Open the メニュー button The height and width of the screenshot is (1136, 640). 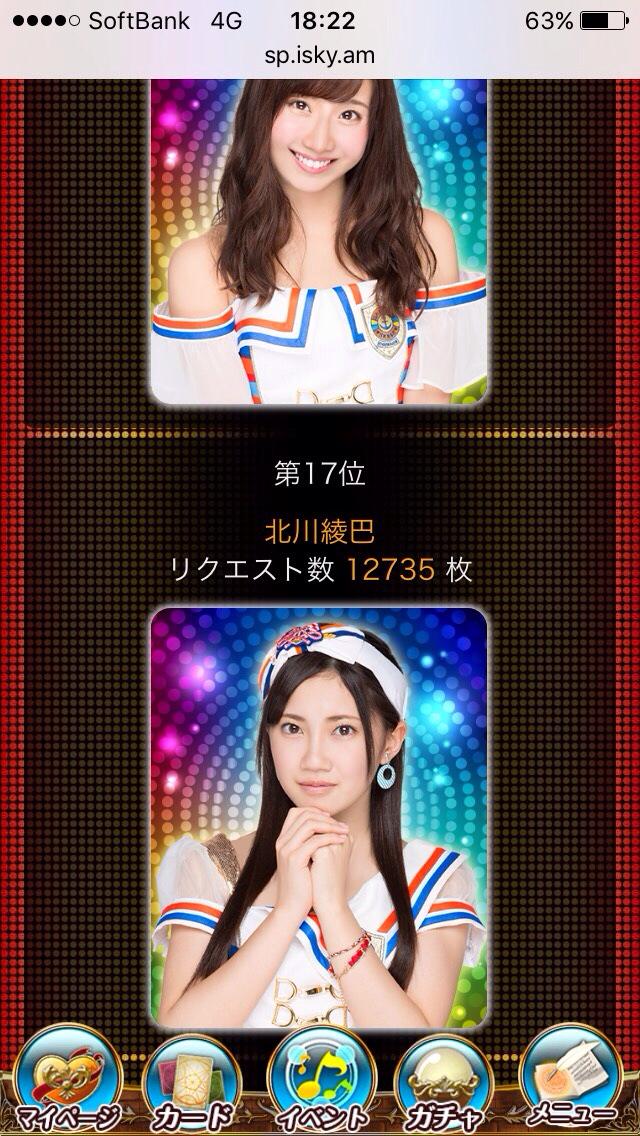tap(571, 1079)
